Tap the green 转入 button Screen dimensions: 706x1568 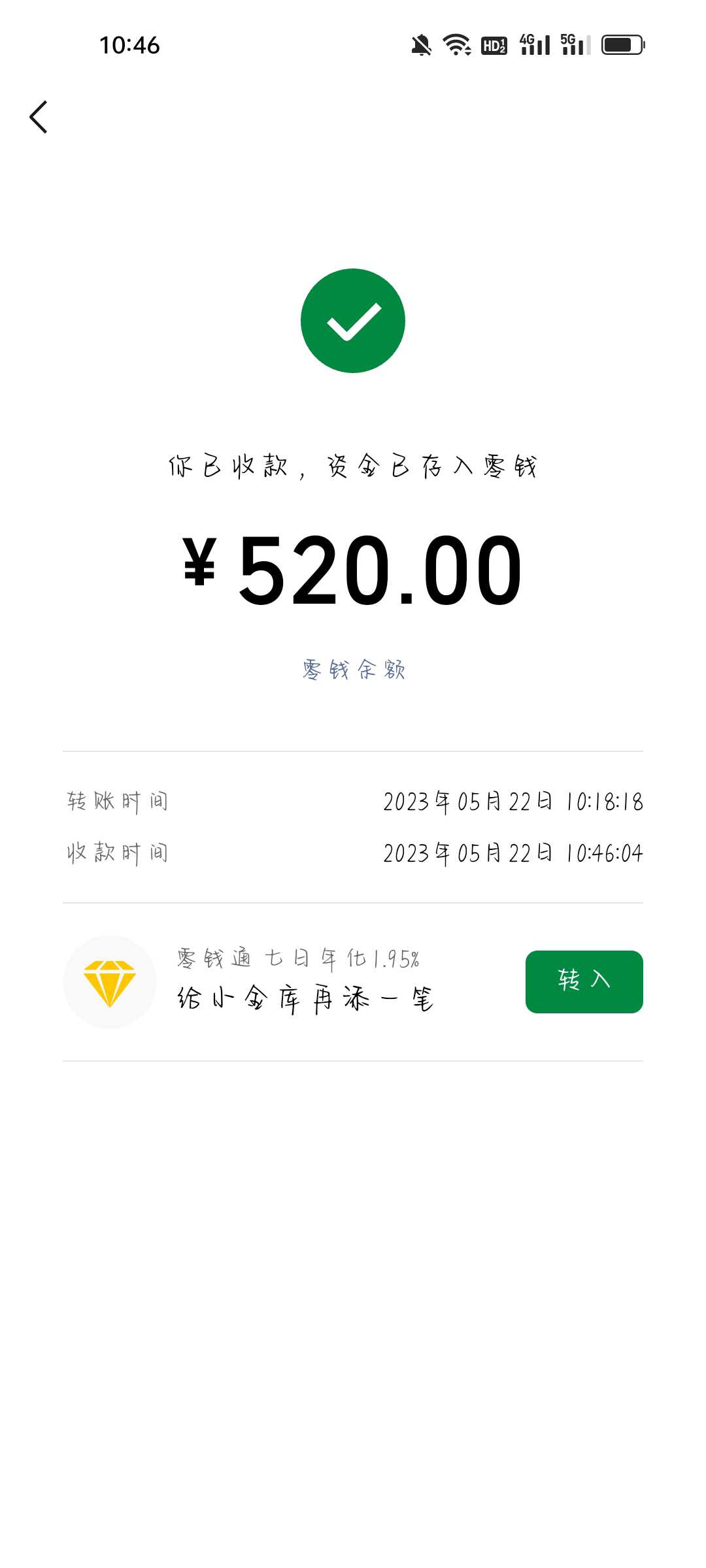pyautogui.click(x=584, y=981)
